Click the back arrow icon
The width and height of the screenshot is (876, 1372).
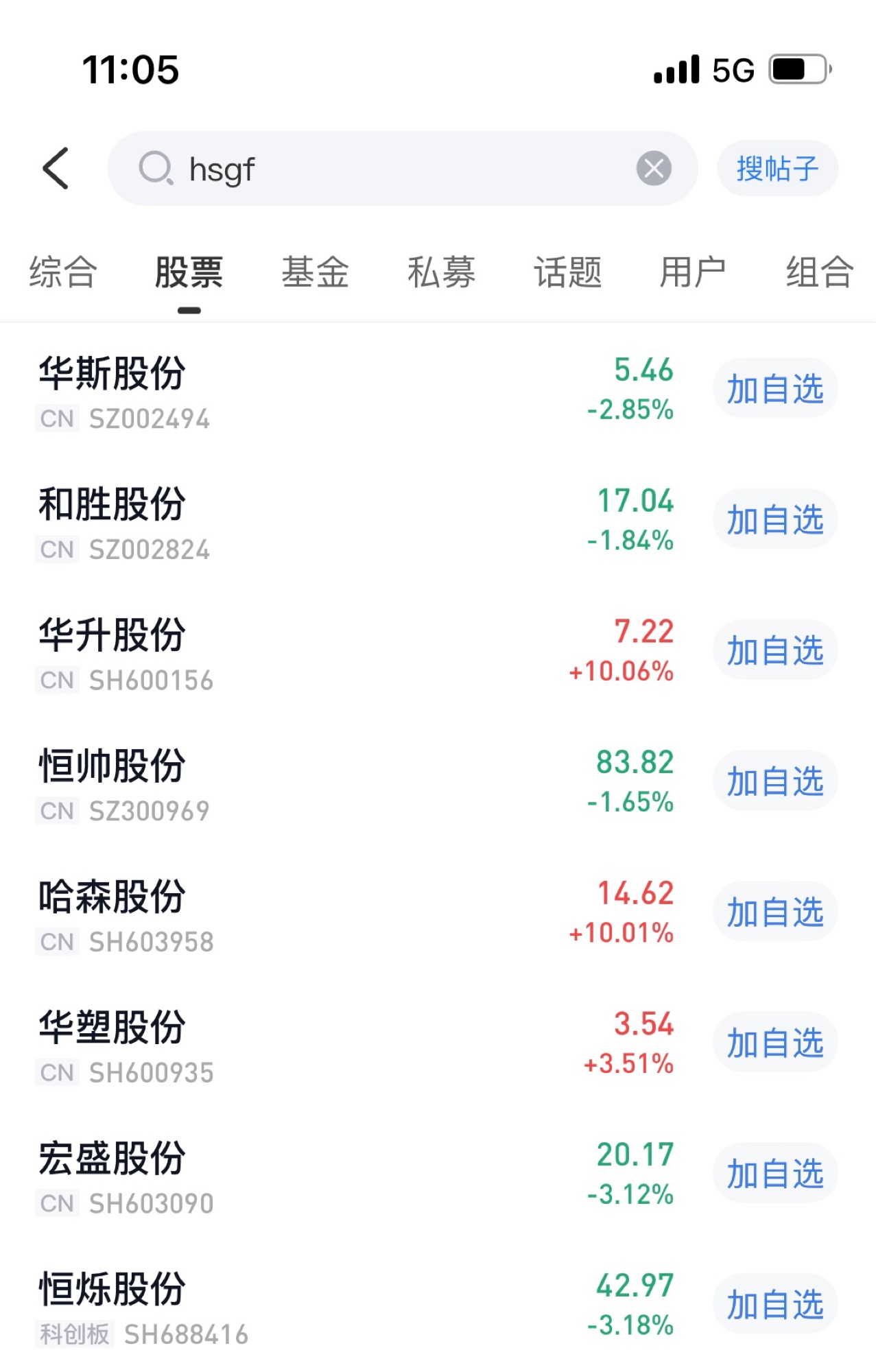(58, 168)
